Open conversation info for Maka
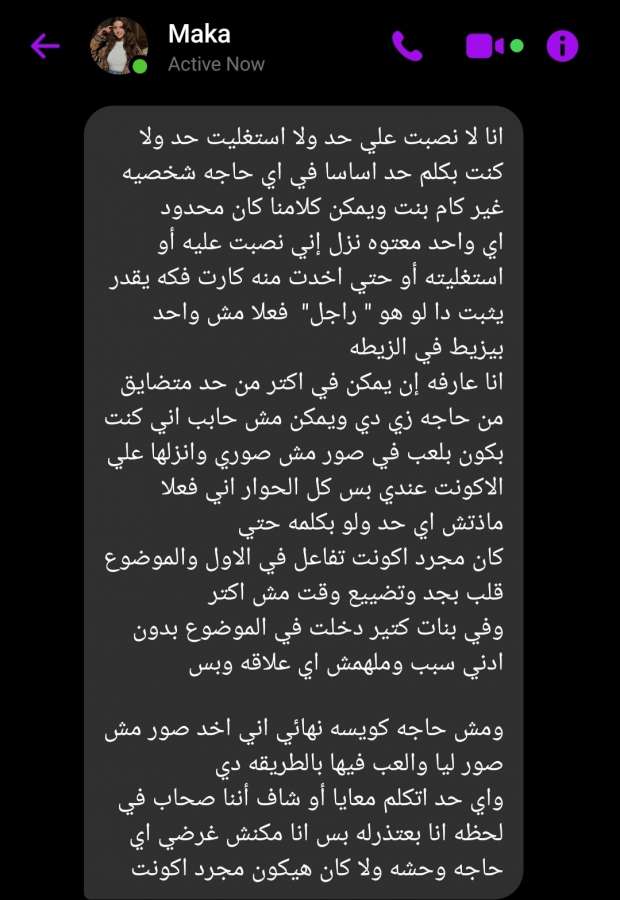620x900 pixels. coord(563,46)
